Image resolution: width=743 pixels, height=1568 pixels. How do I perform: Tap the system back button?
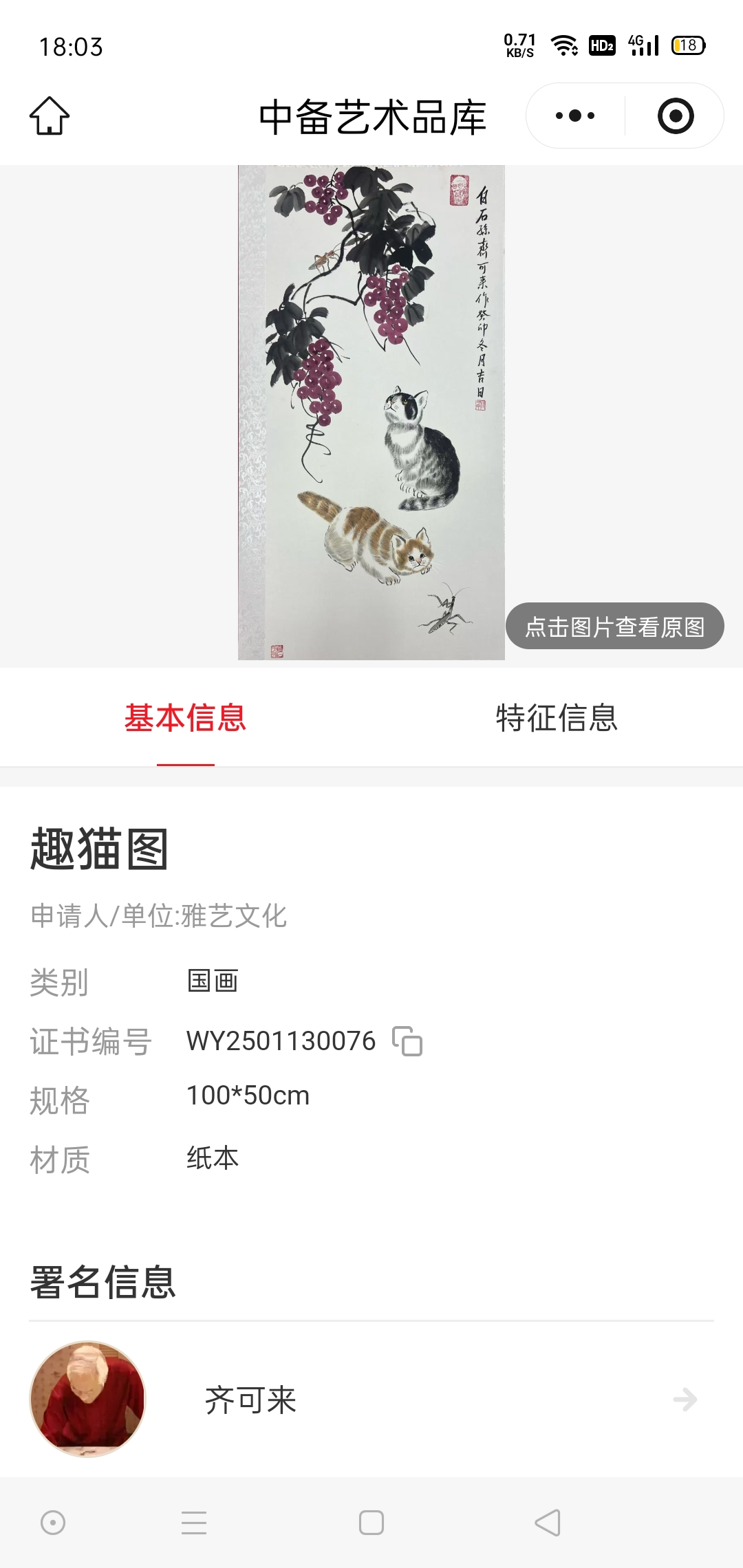(x=548, y=1523)
